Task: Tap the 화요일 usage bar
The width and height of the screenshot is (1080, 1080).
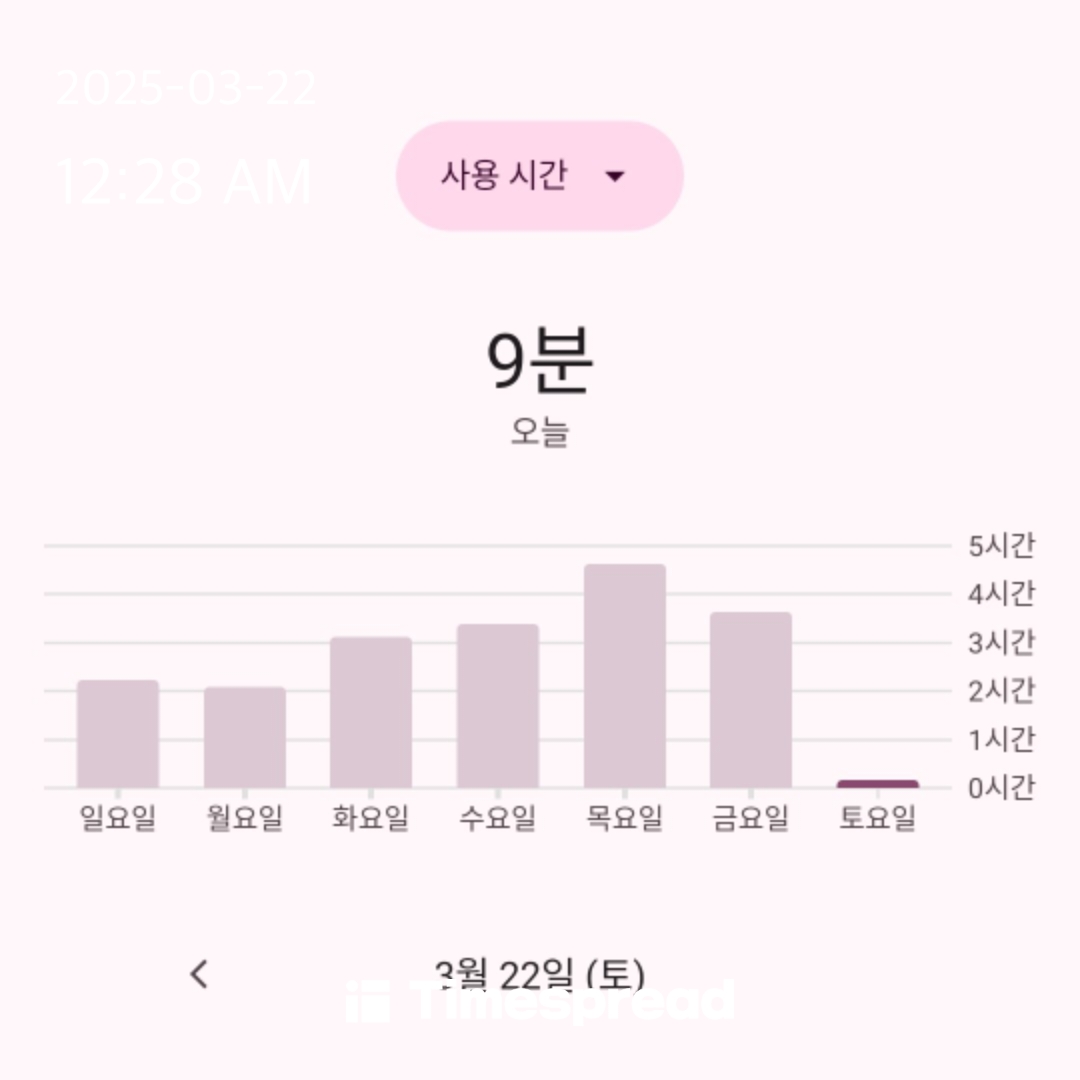Action: (371, 712)
